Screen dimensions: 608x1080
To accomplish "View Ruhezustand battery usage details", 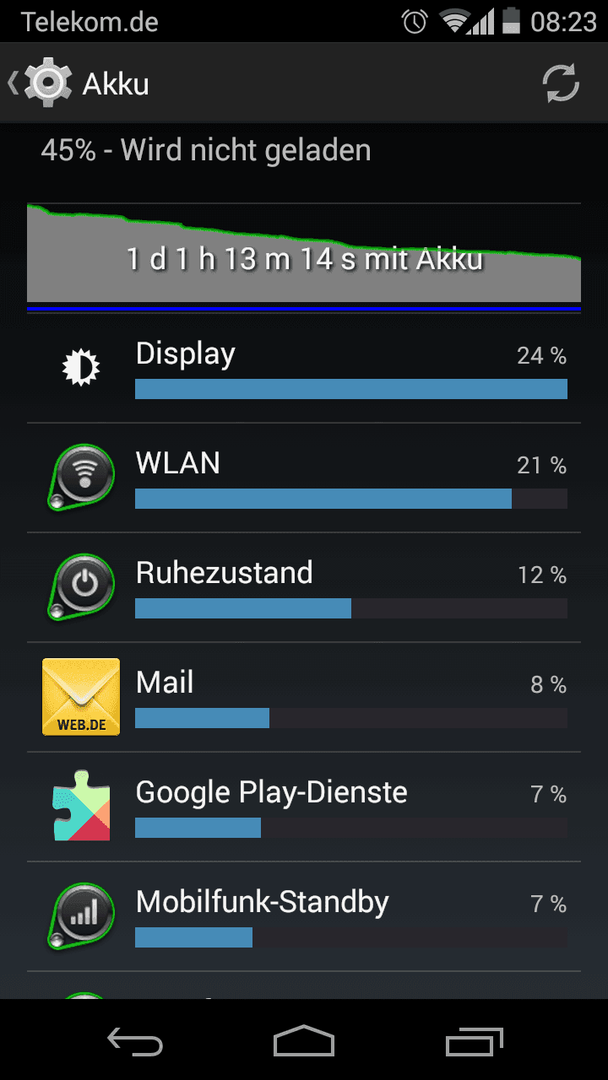I will (x=303, y=589).
